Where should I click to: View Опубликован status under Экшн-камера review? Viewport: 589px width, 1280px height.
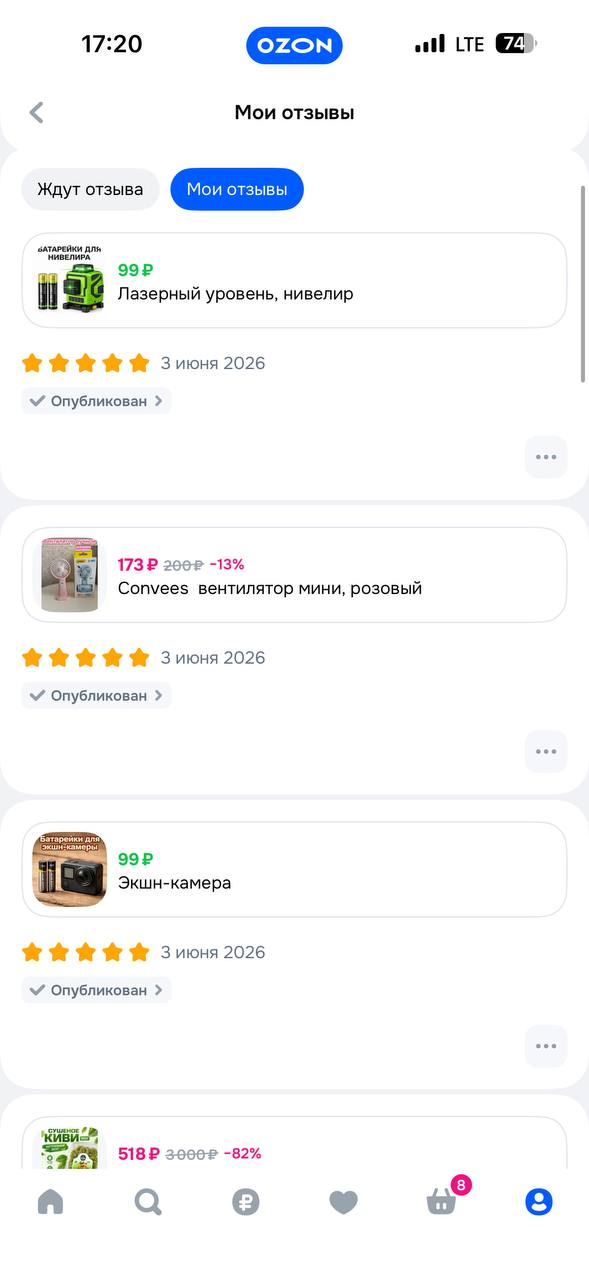click(96, 990)
